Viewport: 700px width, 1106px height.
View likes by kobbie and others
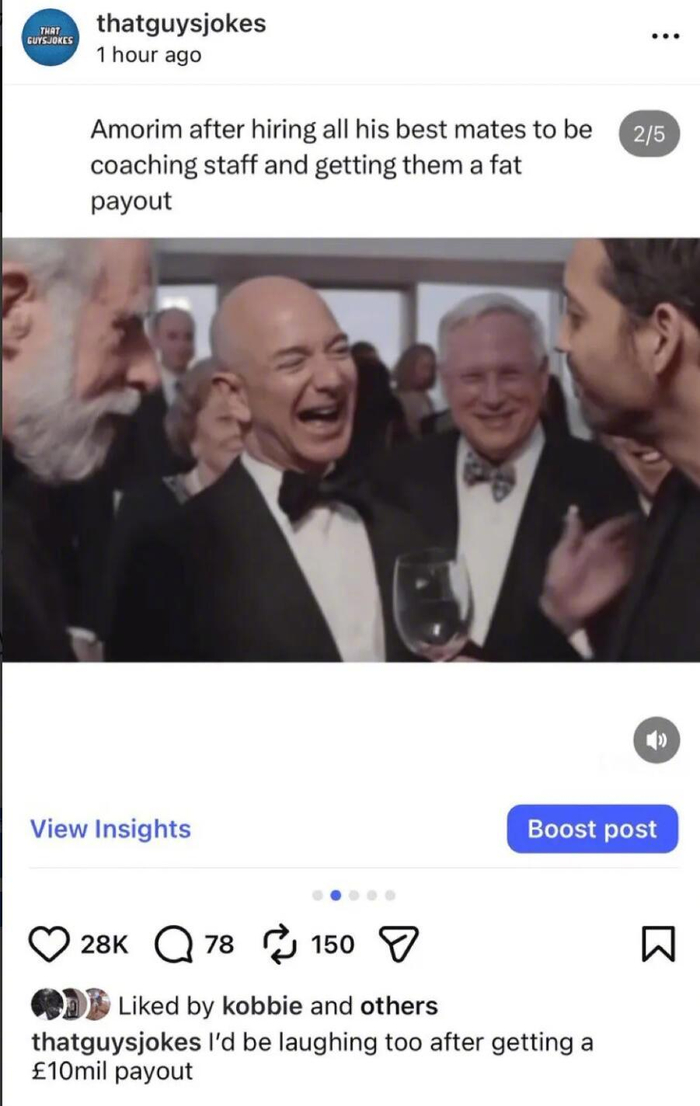[278, 1005]
